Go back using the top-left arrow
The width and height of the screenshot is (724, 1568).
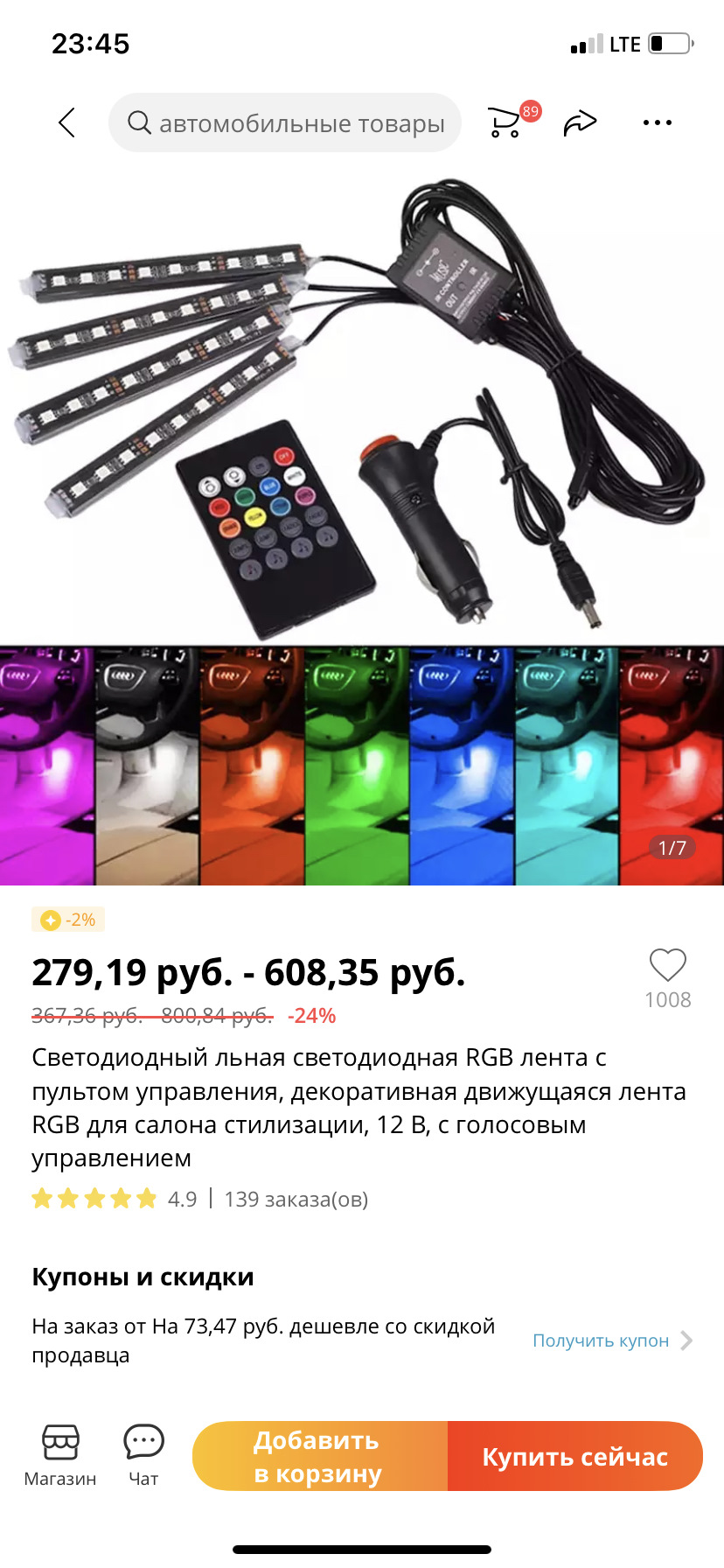pos(67,123)
